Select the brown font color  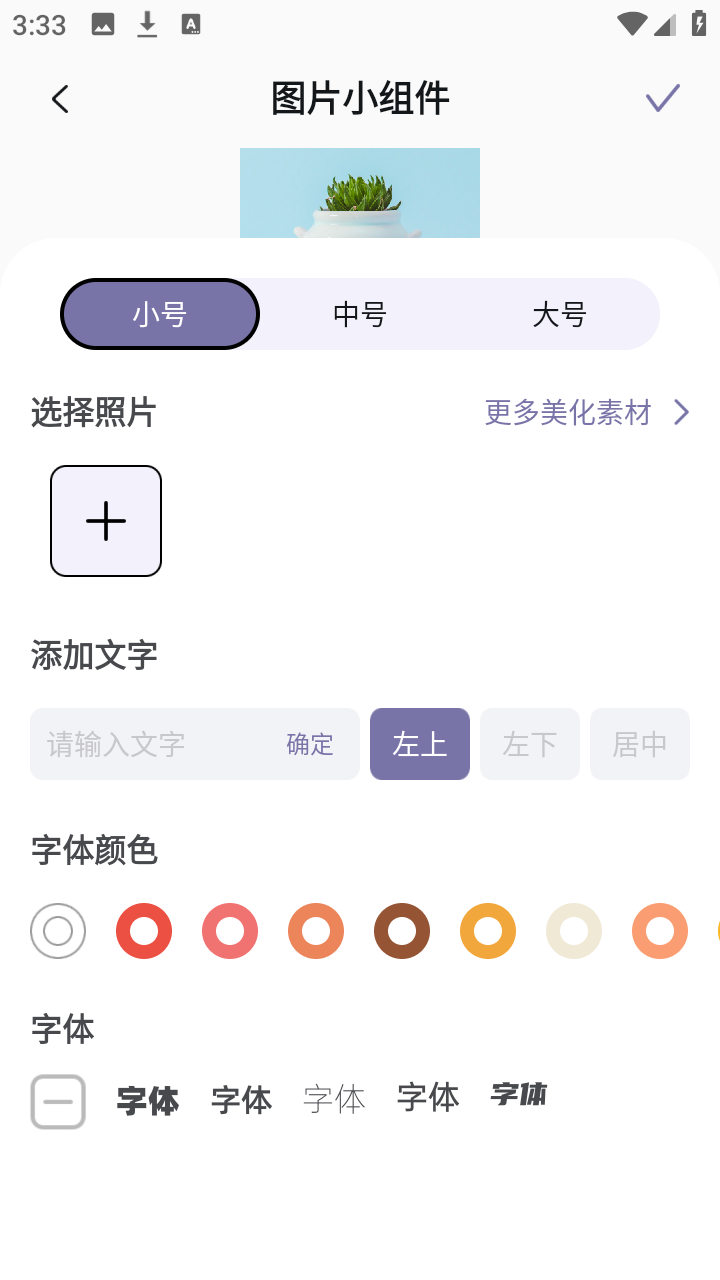coord(402,931)
